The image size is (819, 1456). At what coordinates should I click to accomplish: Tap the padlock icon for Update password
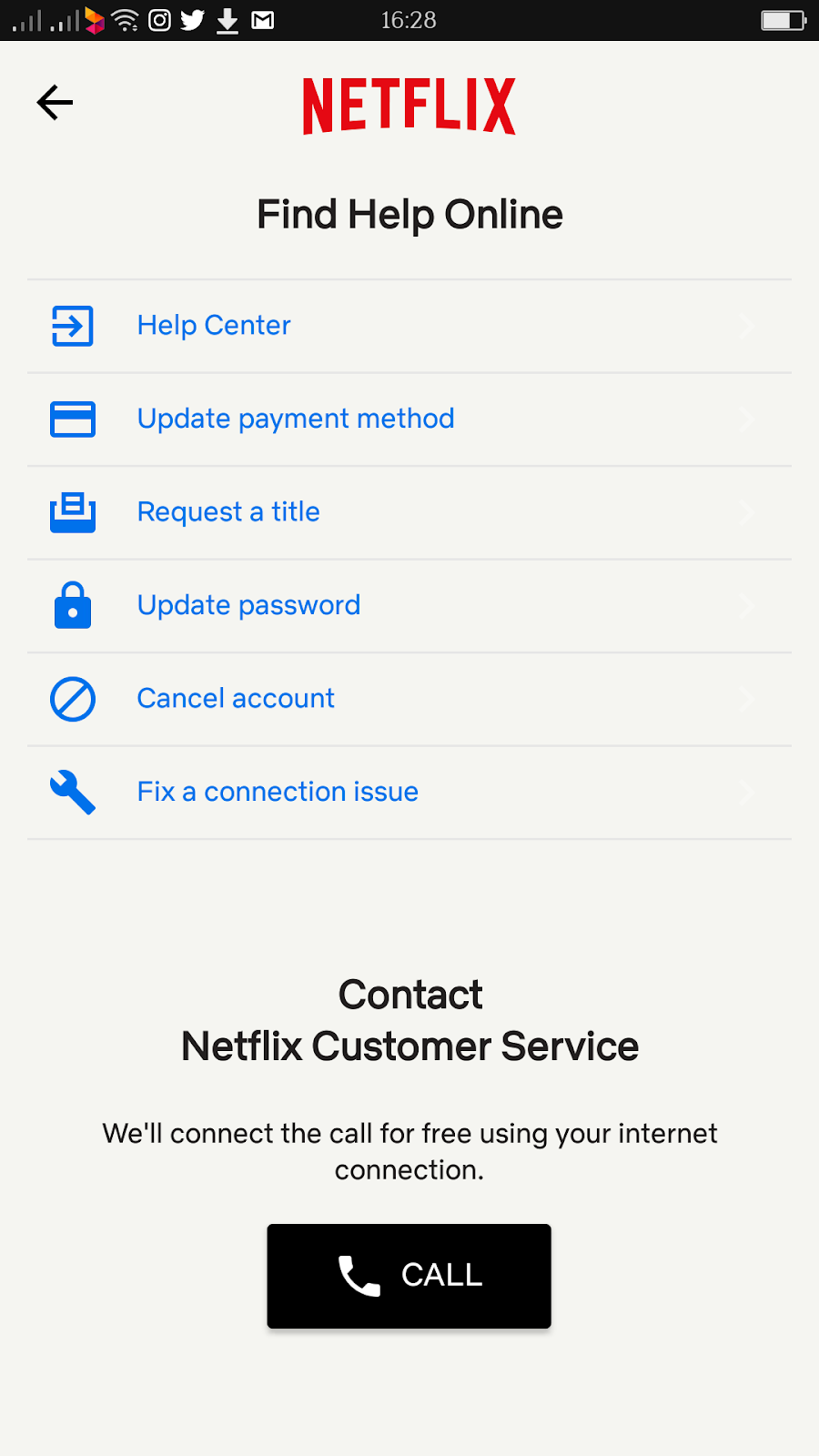tap(72, 605)
